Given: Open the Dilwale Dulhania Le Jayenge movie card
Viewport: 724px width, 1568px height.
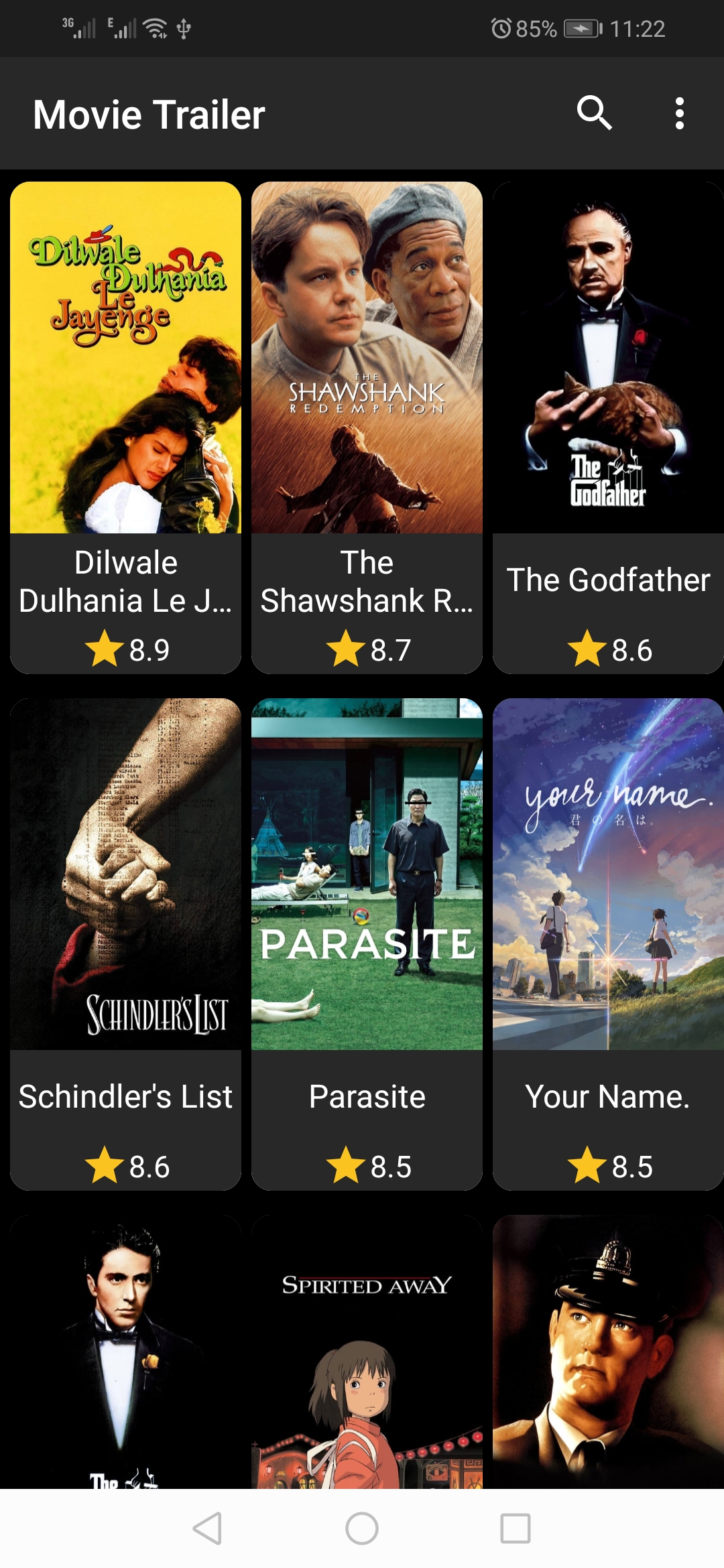Looking at the screenshot, I should (125, 427).
